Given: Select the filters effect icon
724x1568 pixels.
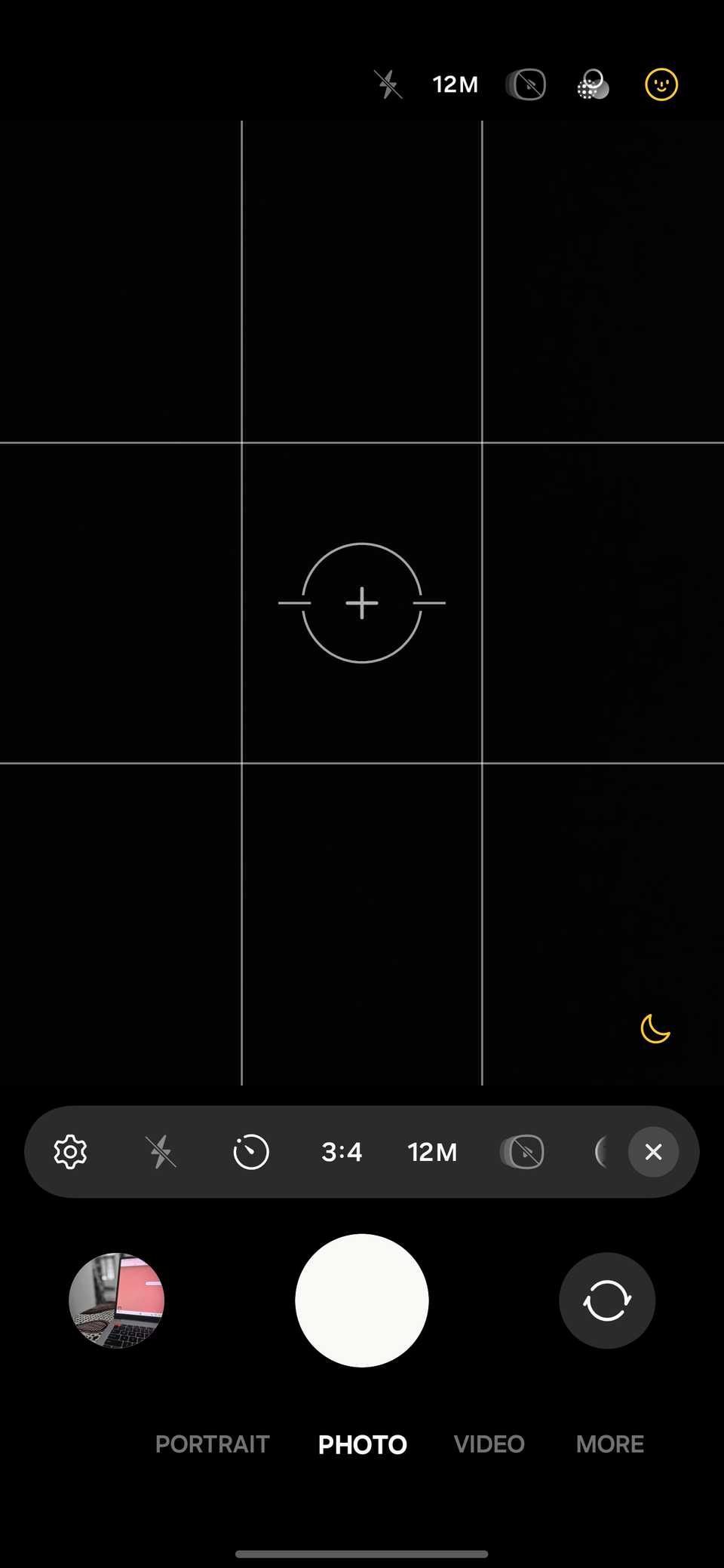Looking at the screenshot, I should tap(593, 84).
